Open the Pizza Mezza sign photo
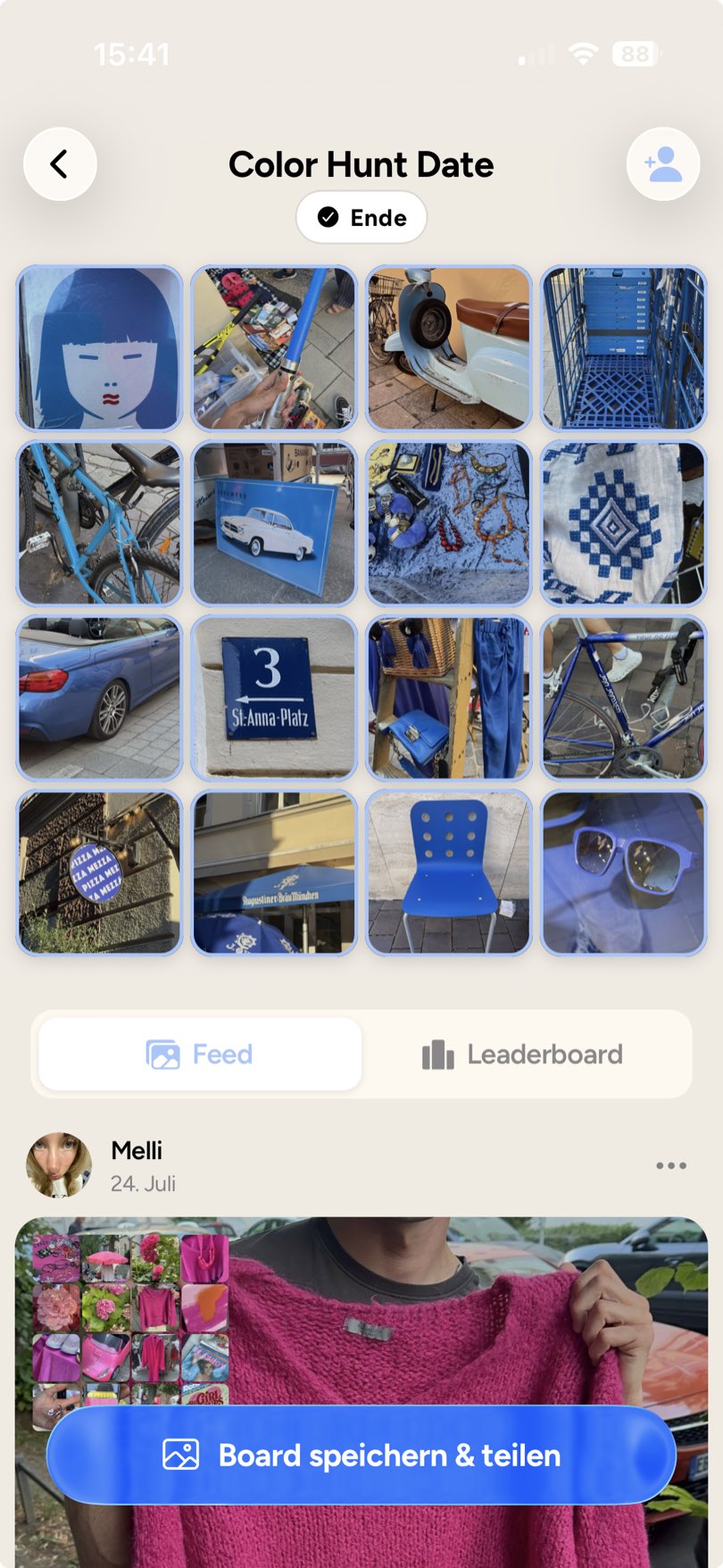 99,873
